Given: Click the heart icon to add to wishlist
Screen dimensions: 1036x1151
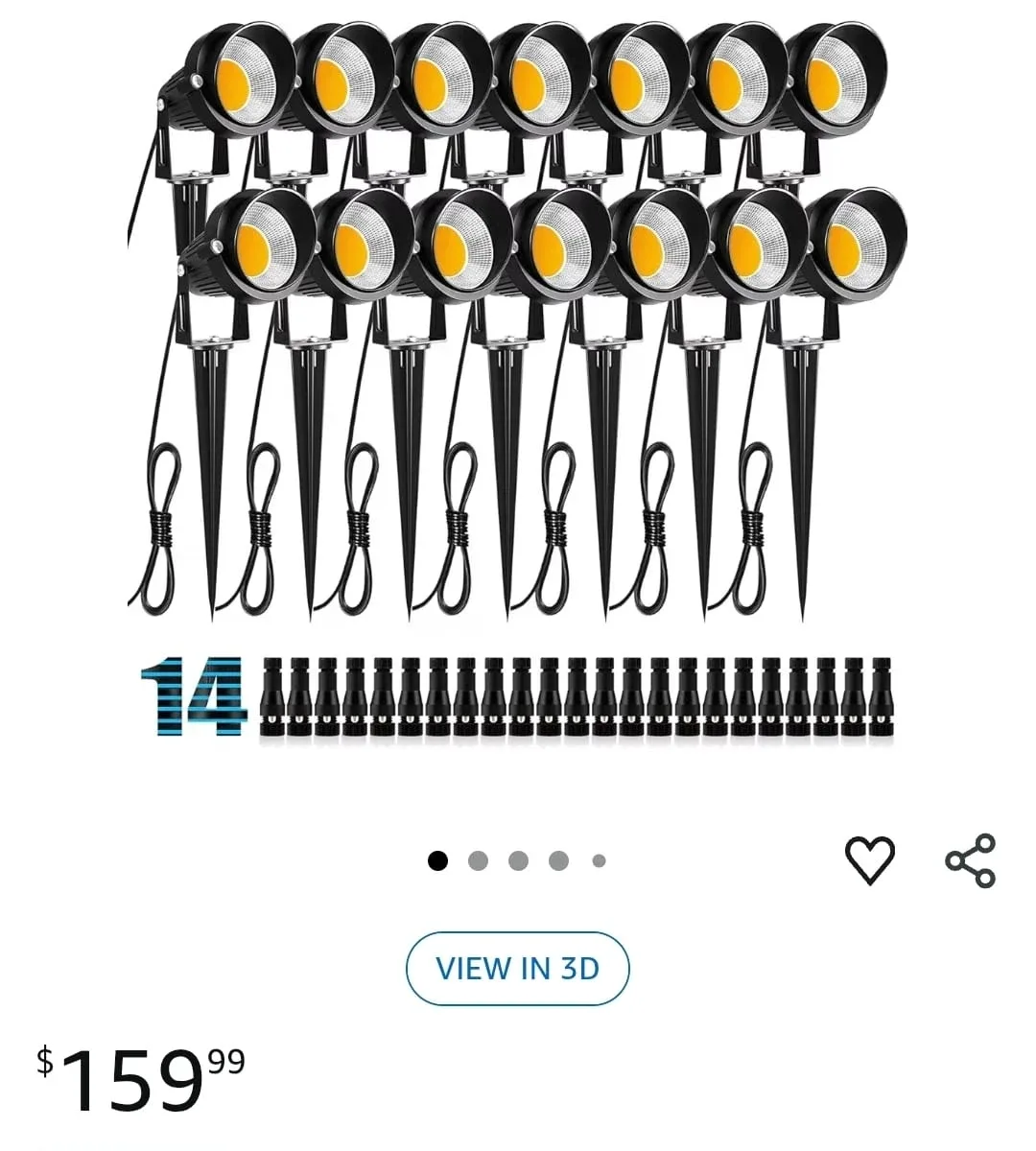Looking at the screenshot, I should [x=871, y=860].
